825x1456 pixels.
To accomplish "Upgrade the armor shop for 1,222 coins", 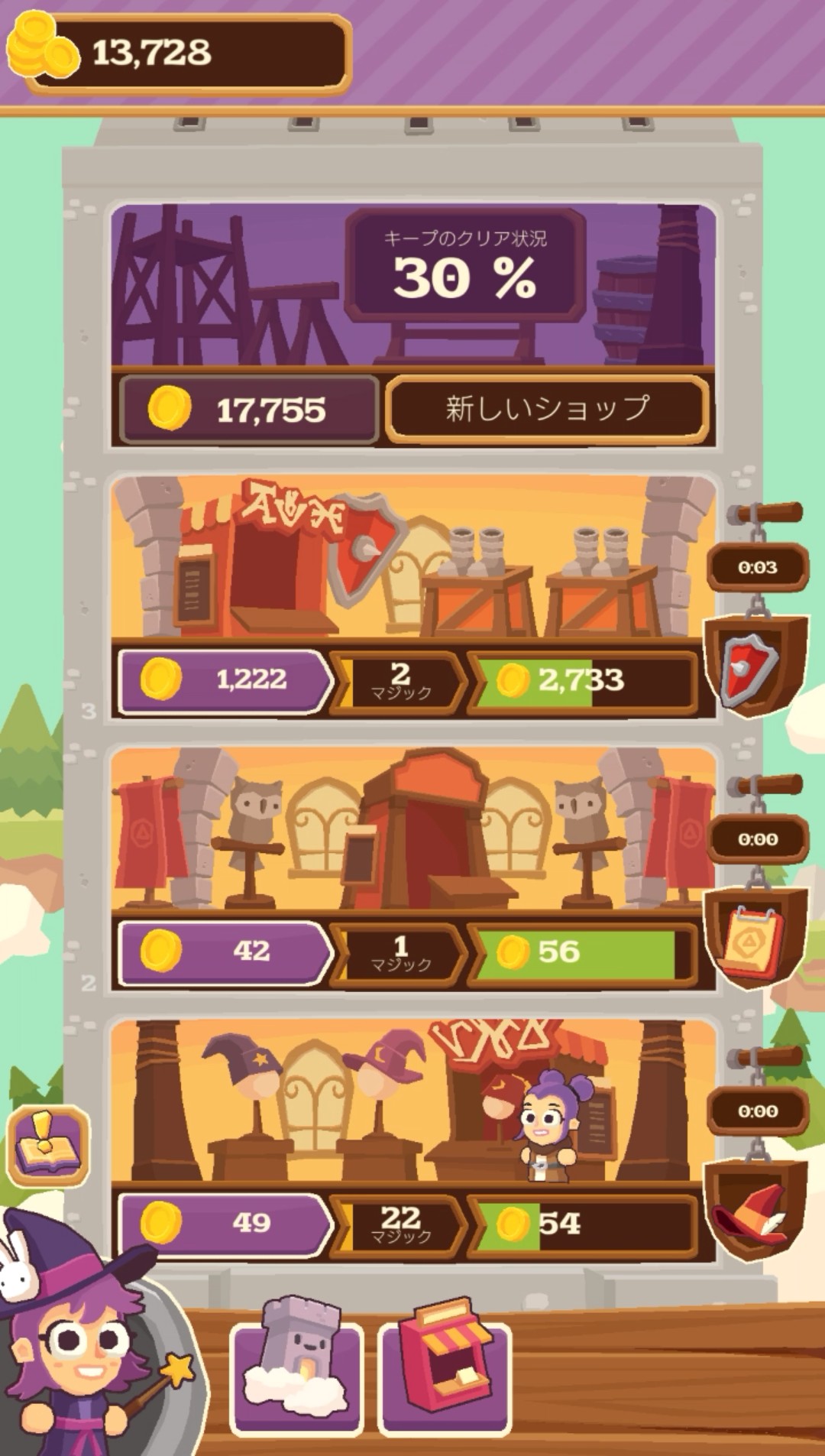I will (223, 679).
